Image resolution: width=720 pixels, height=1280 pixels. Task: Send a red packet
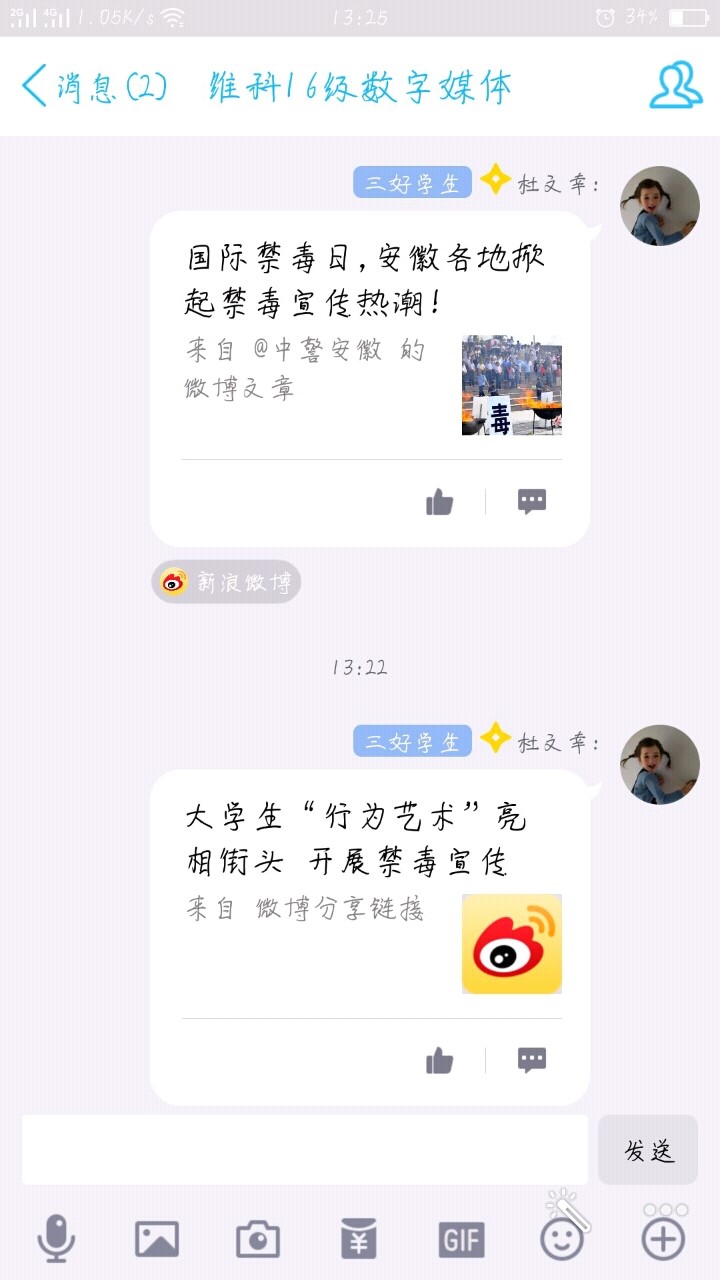(359, 1240)
